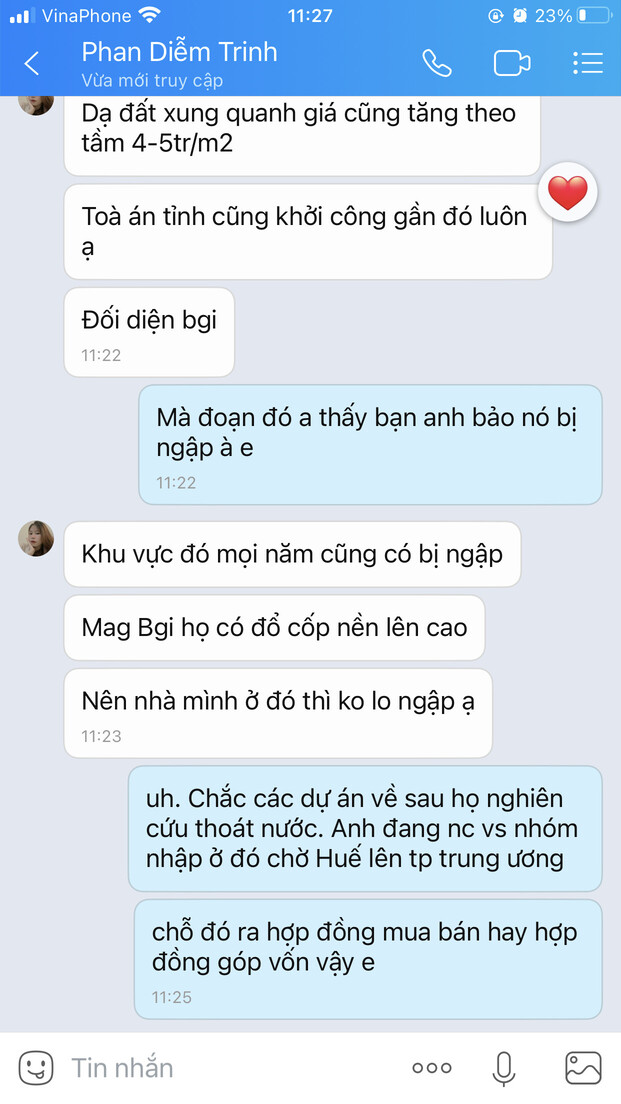Go back to the chat list
The width and height of the screenshot is (621, 1104).
coord(32,64)
